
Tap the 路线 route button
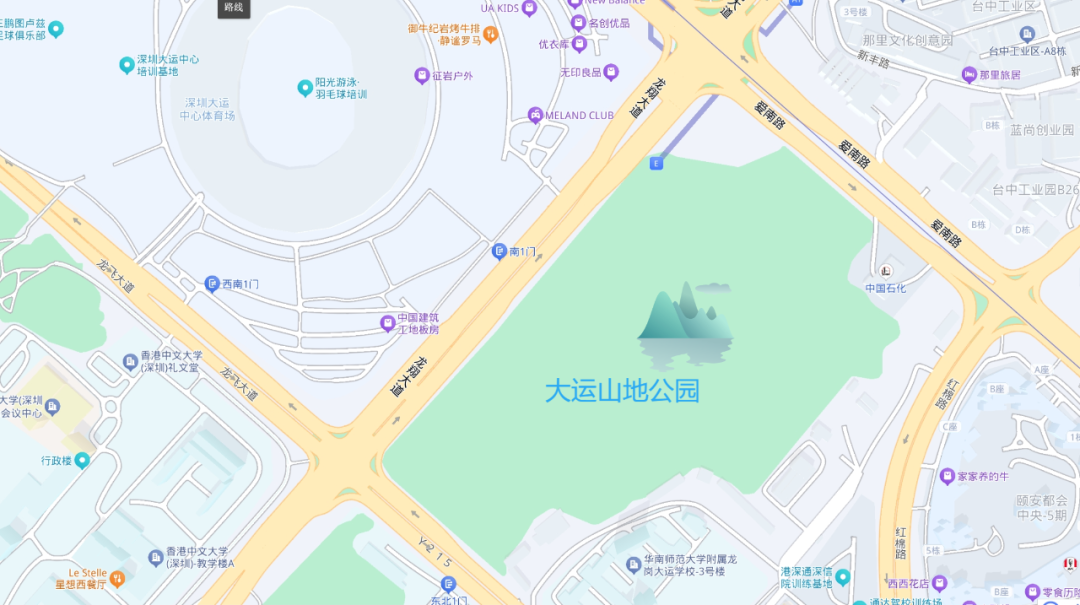[x=234, y=8]
